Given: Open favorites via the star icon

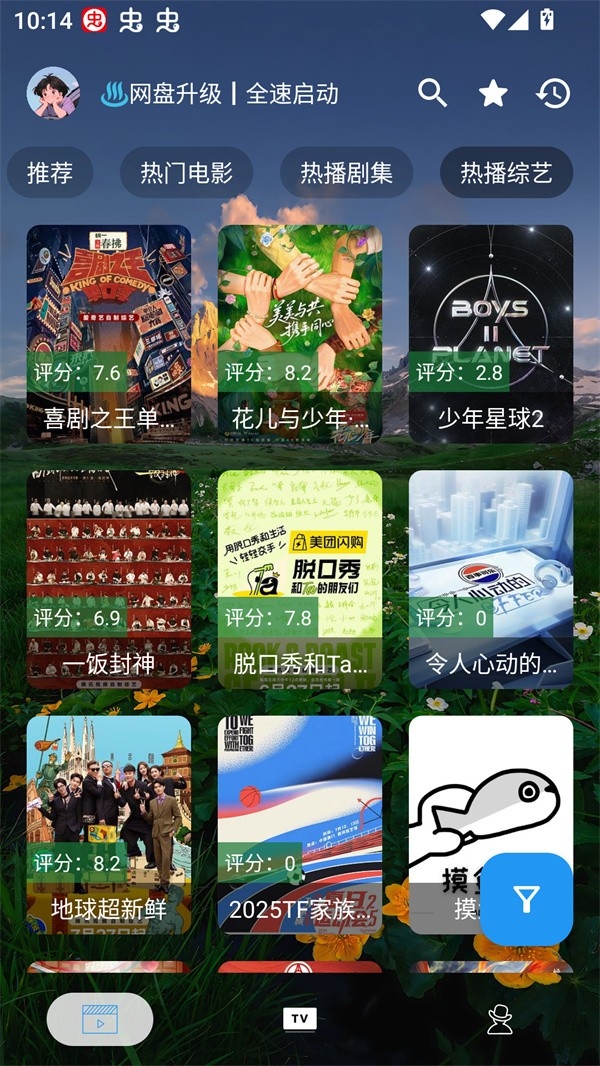Looking at the screenshot, I should point(493,94).
